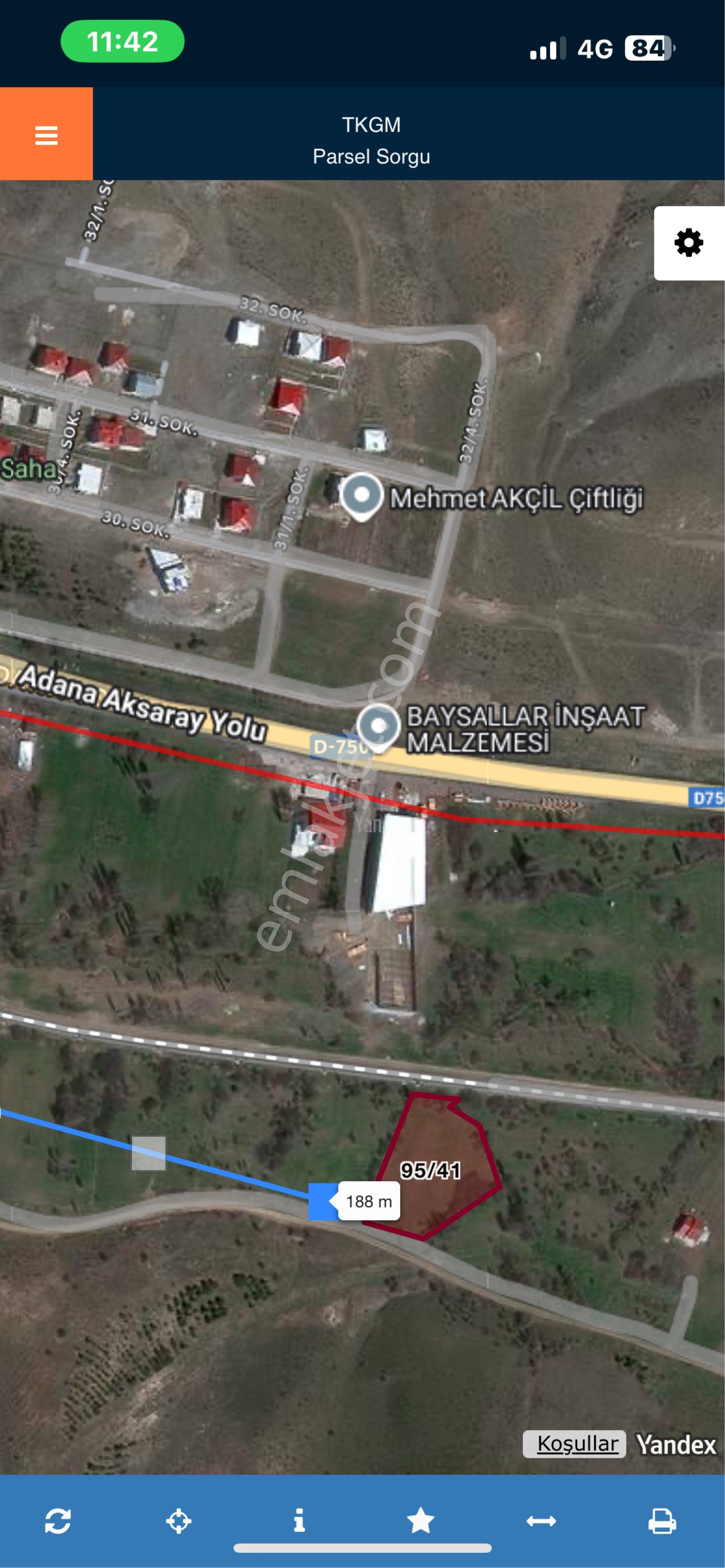Tap the blue 188 m measurement endpoint

tap(323, 1202)
